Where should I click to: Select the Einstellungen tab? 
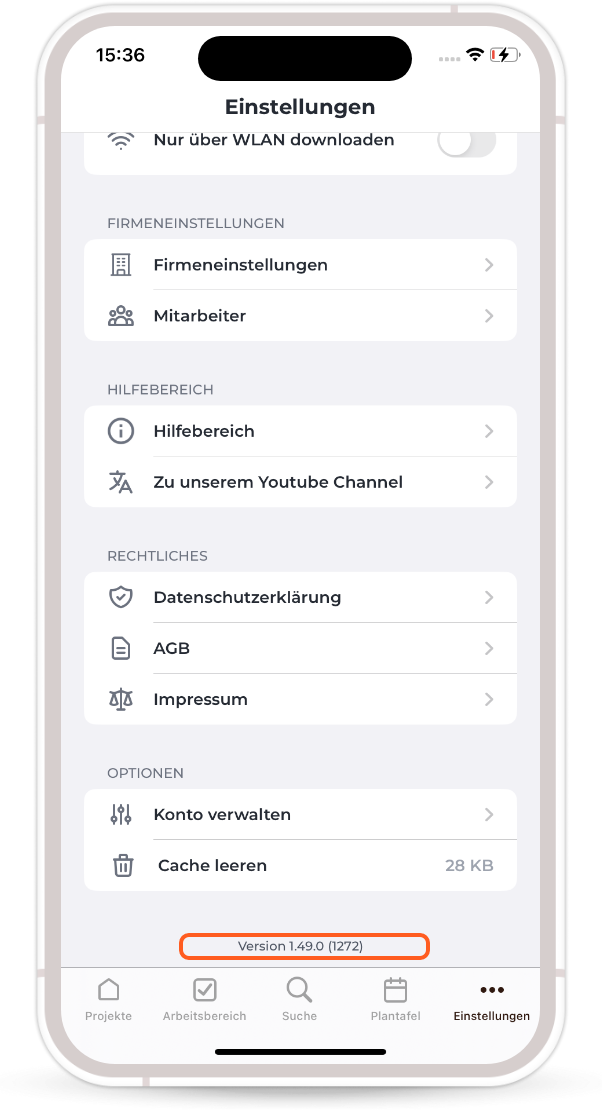491,999
